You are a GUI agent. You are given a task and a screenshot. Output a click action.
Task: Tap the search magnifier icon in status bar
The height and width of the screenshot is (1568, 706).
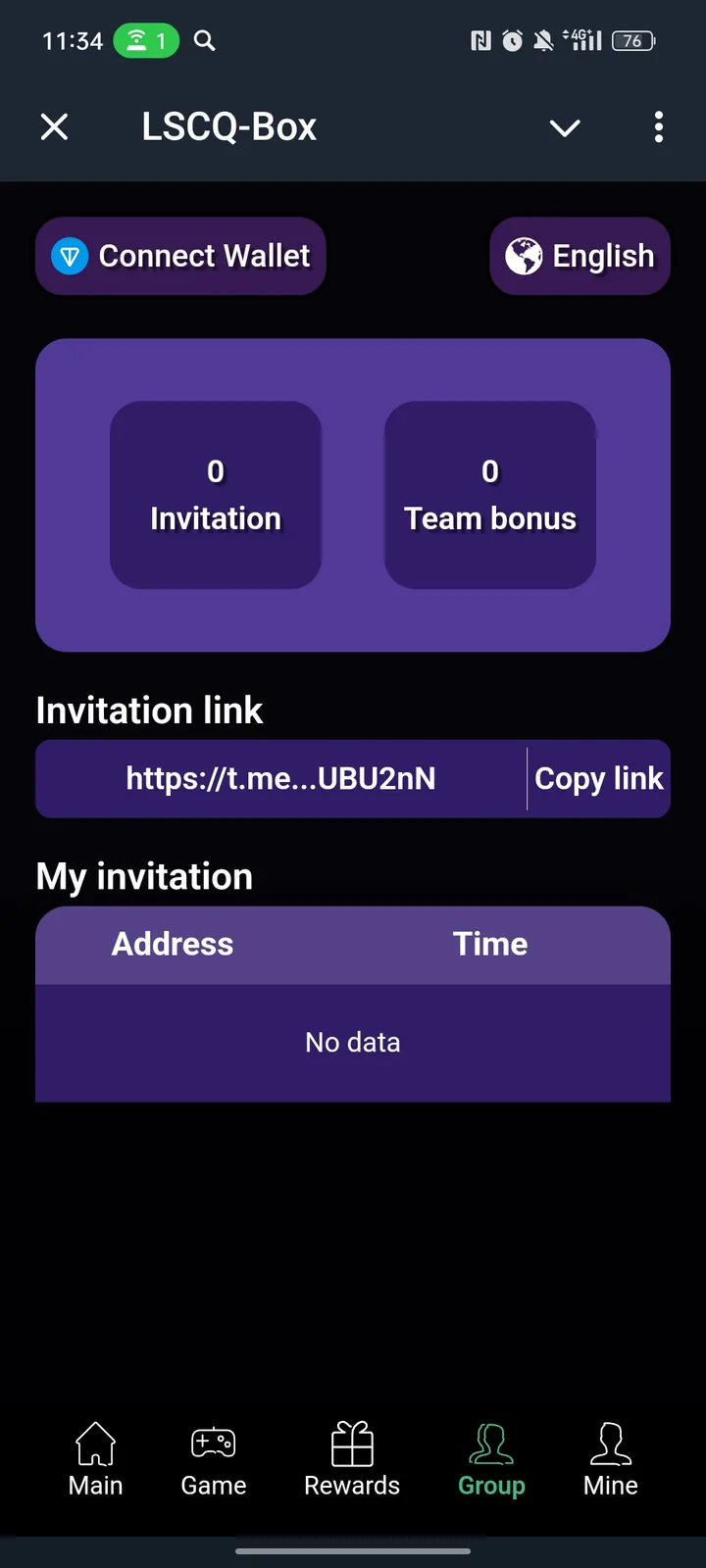204,41
